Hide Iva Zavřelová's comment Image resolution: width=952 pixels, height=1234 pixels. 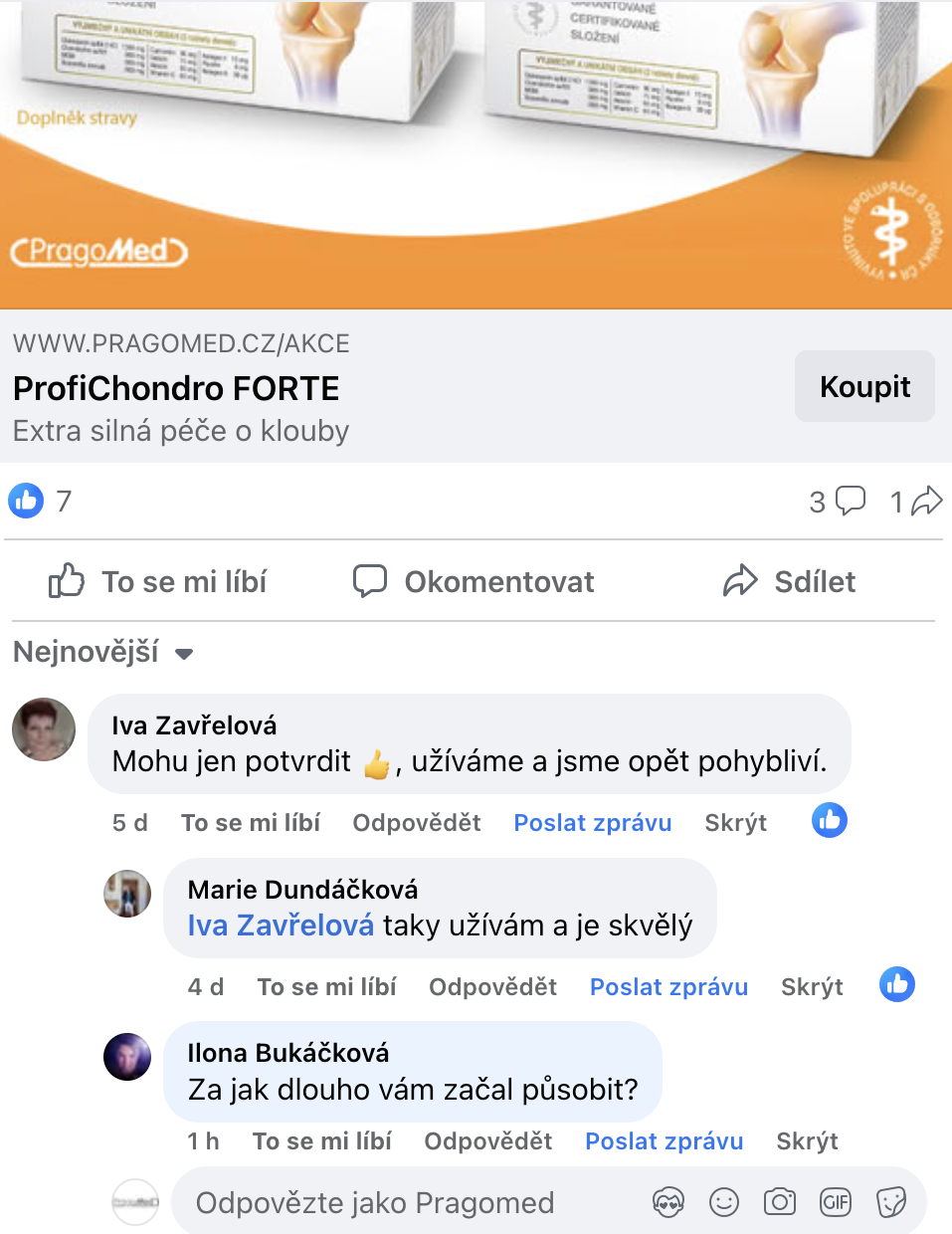point(735,823)
